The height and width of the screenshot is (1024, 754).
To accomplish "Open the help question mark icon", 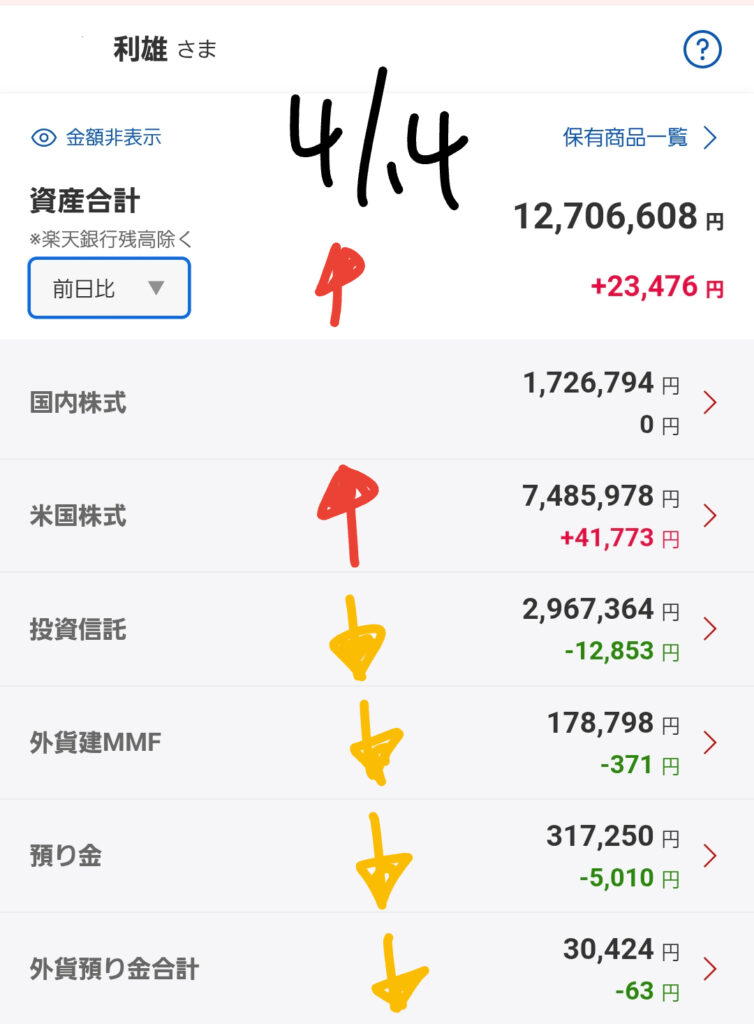I will (702, 48).
